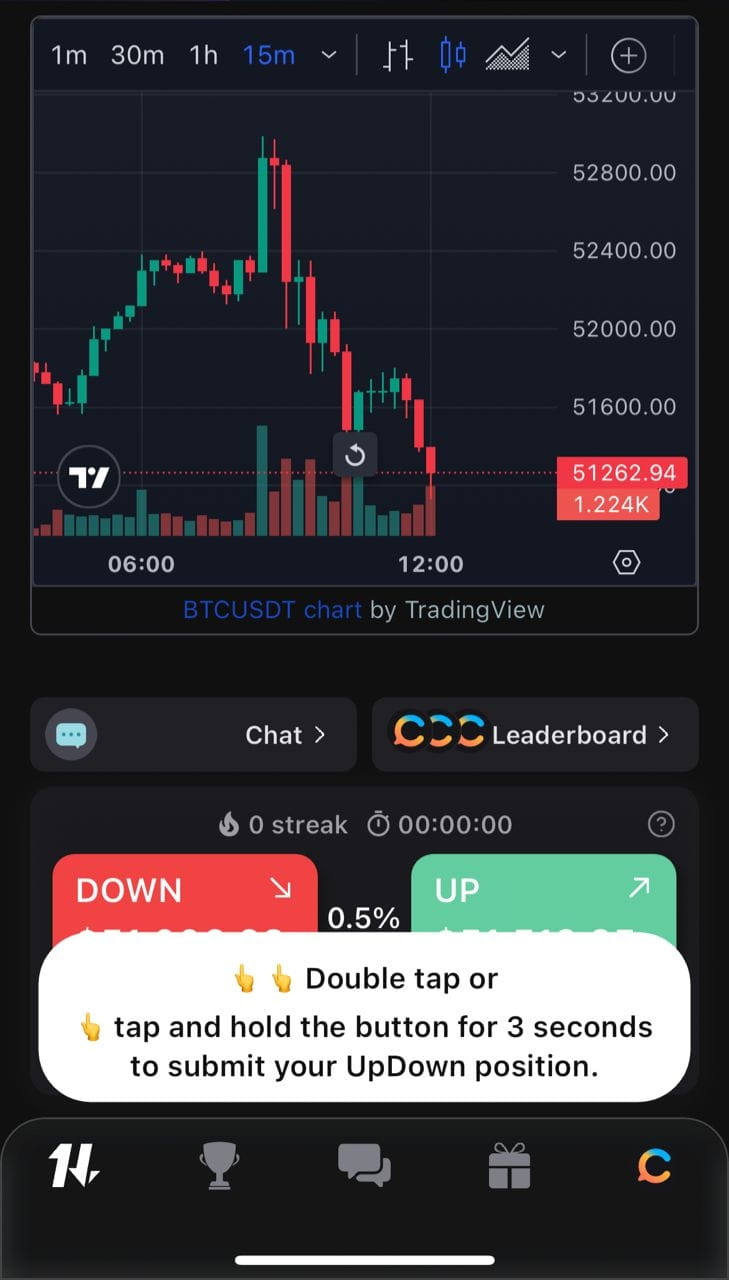Select the 15m timeframe
The width and height of the screenshot is (729, 1280).
[x=269, y=56]
